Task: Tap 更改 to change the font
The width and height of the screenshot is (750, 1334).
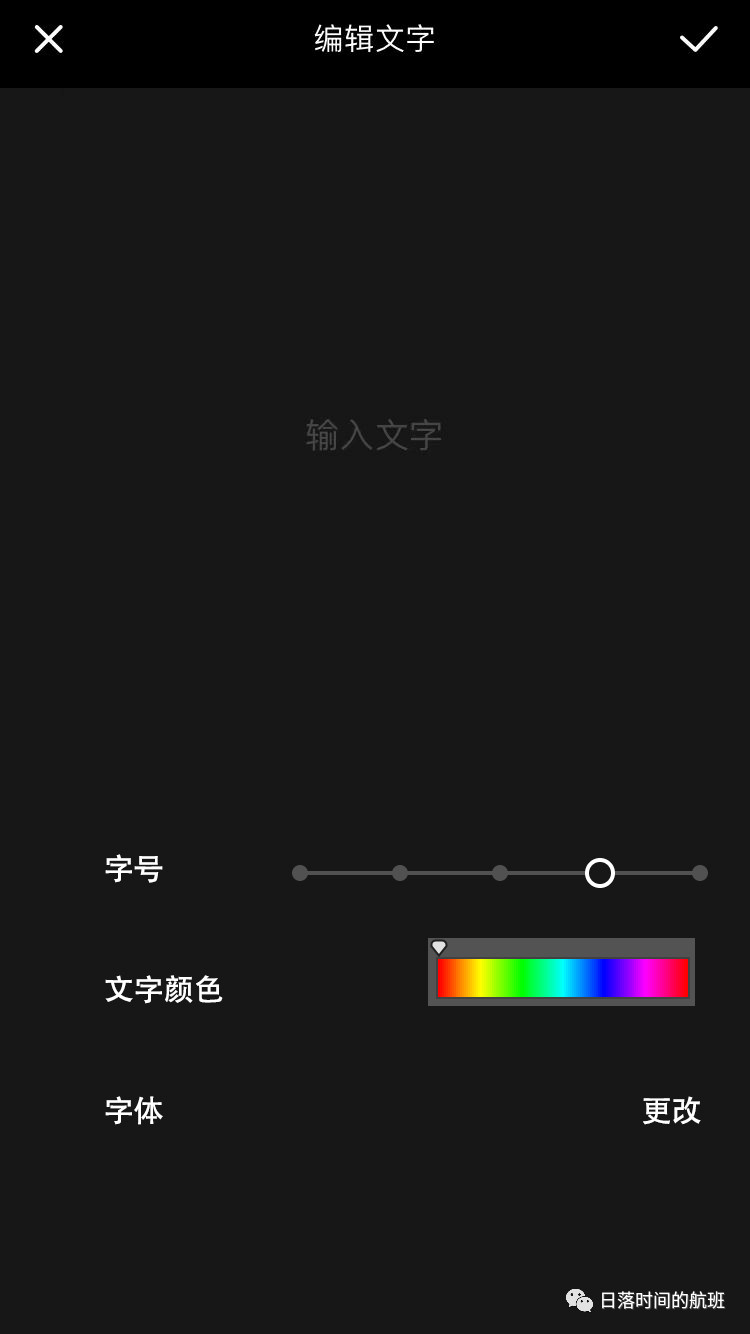Action: click(671, 1110)
